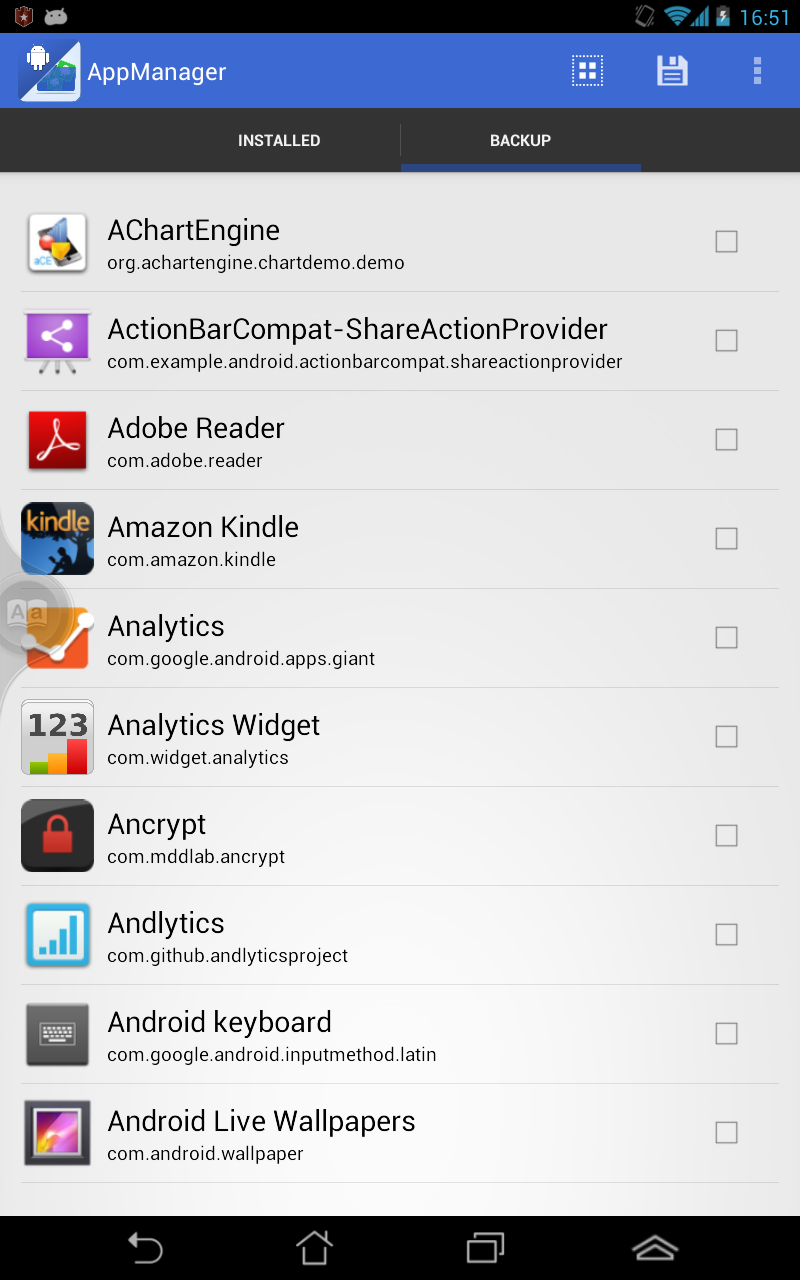The image size is (800, 1280).
Task: Click the select-all grid icon in the toolbar
Action: pyautogui.click(x=587, y=70)
